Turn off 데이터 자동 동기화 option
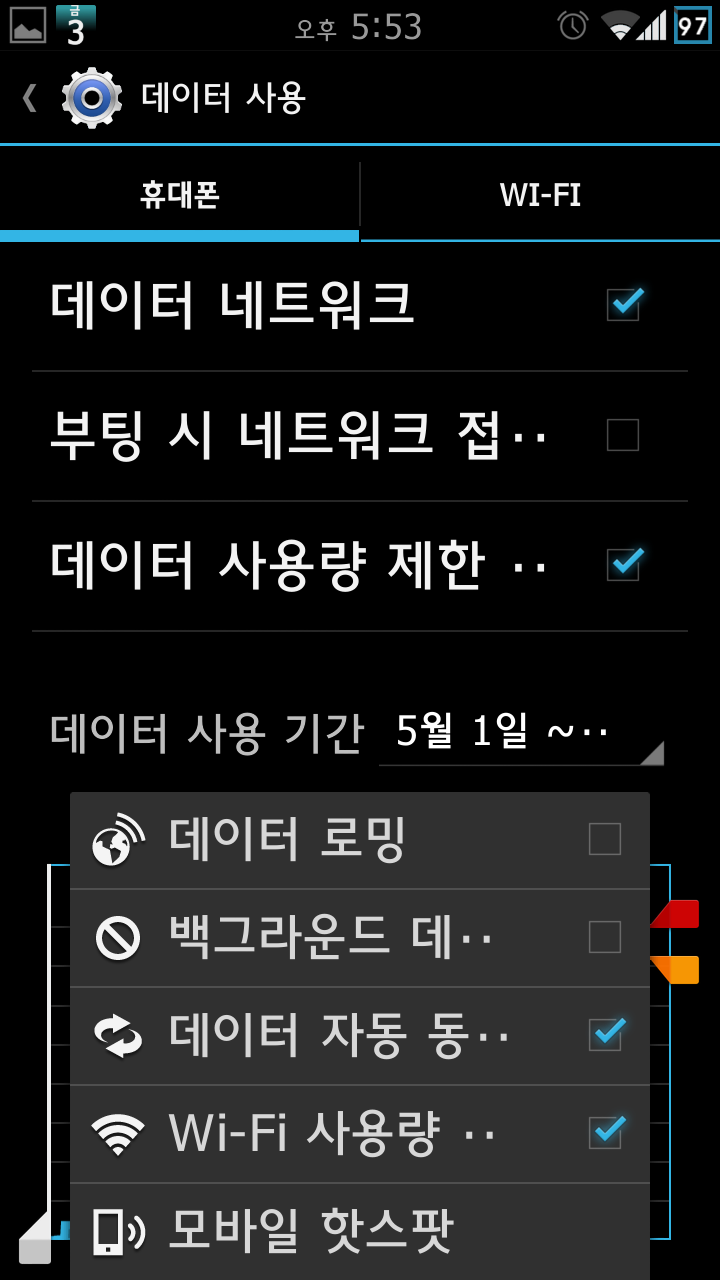Screen dimensions: 720x1280 605,1035
